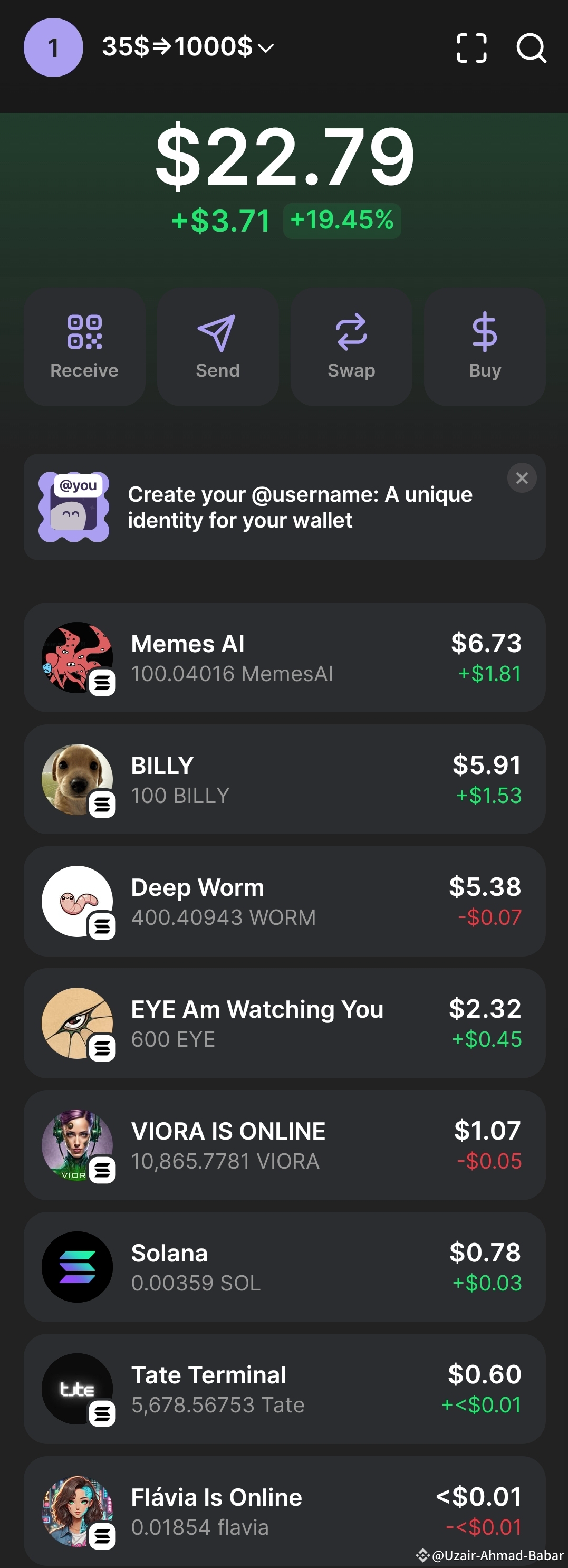Expand the Memes AI token details
The height and width of the screenshot is (1568, 568).
pos(284,657)
